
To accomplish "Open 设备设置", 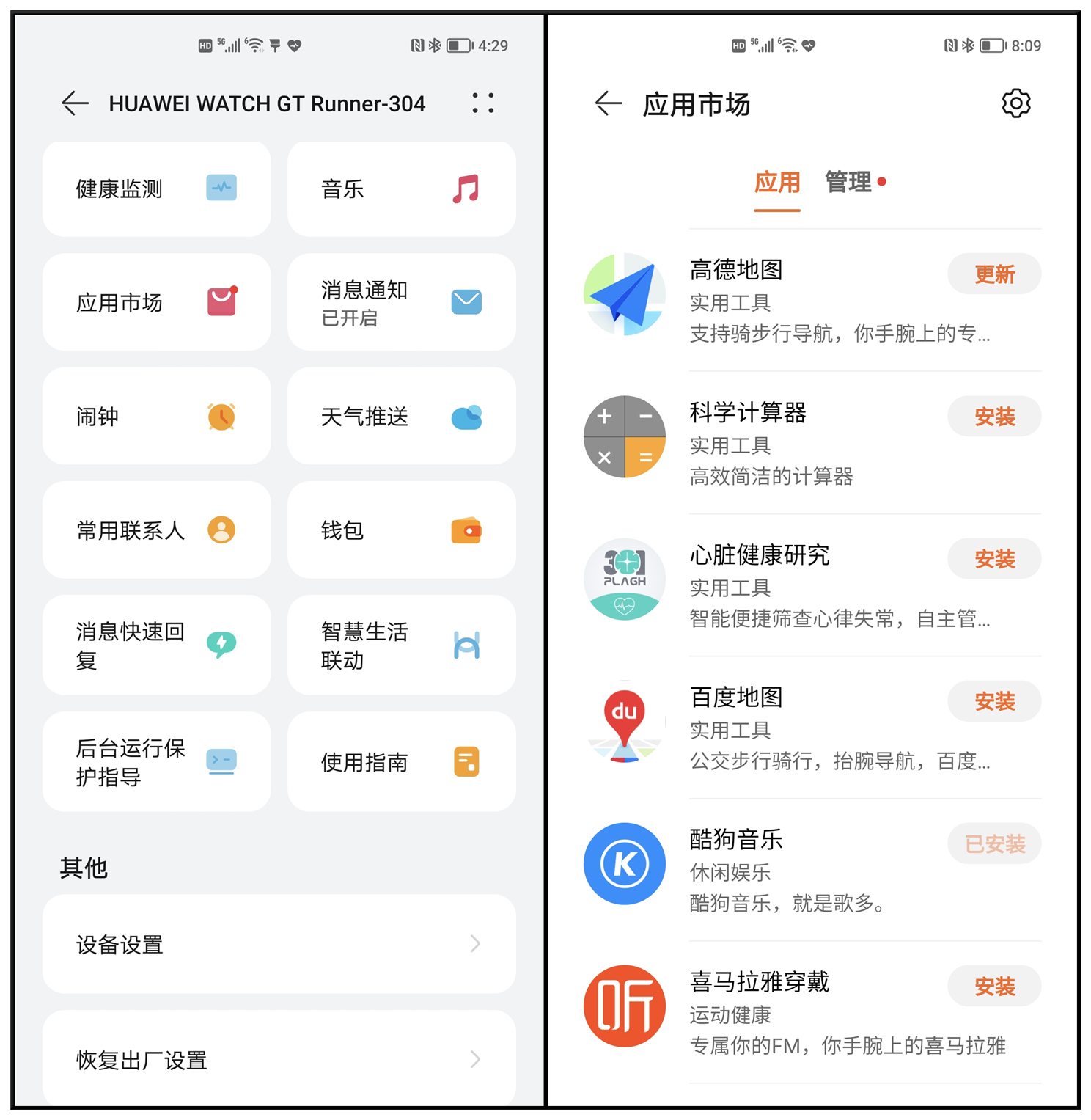I will coord(279,944).
